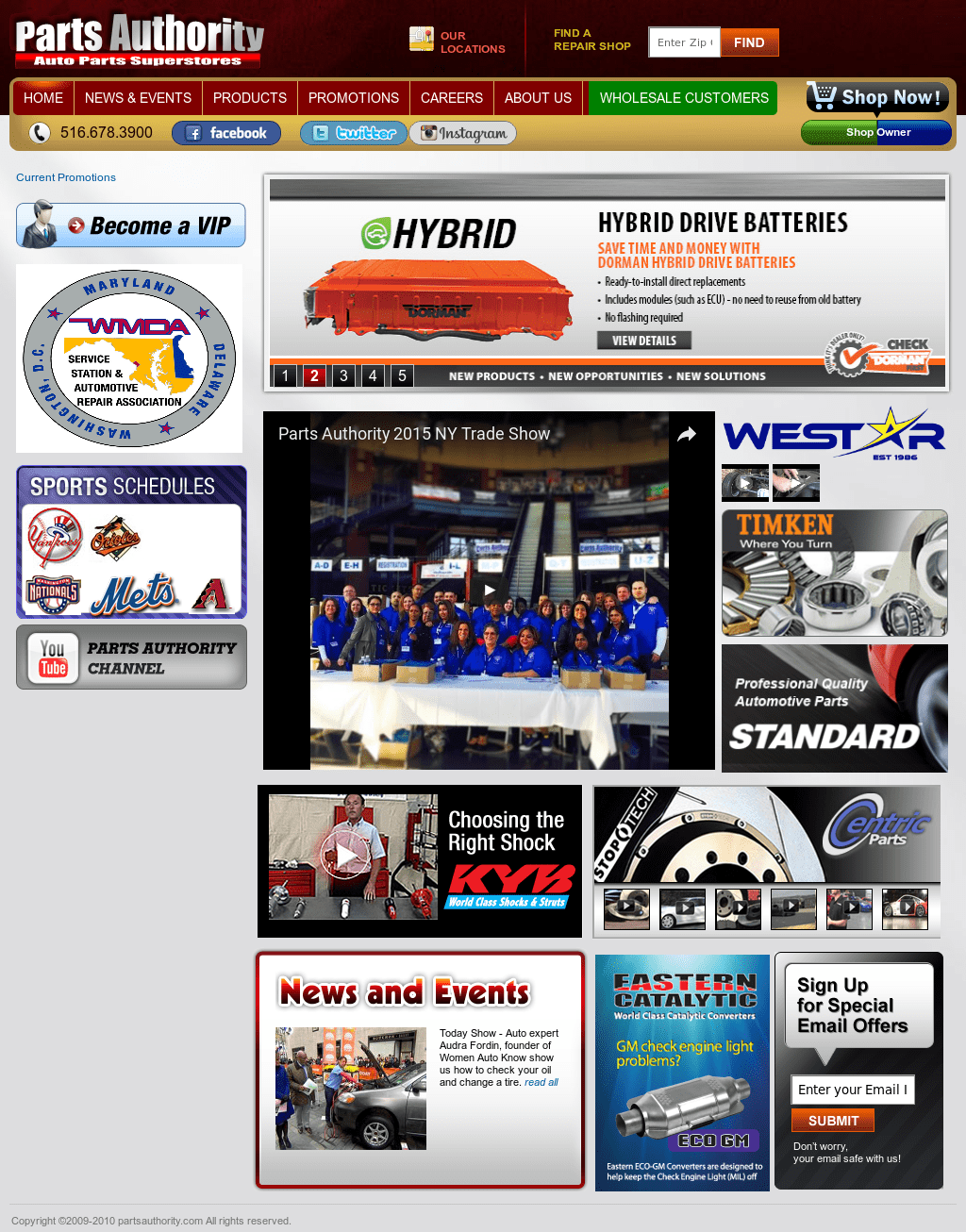Open Our Locations link
Image resolution: width=966 pixels, height=1232 pixels.
click(472, 42)
